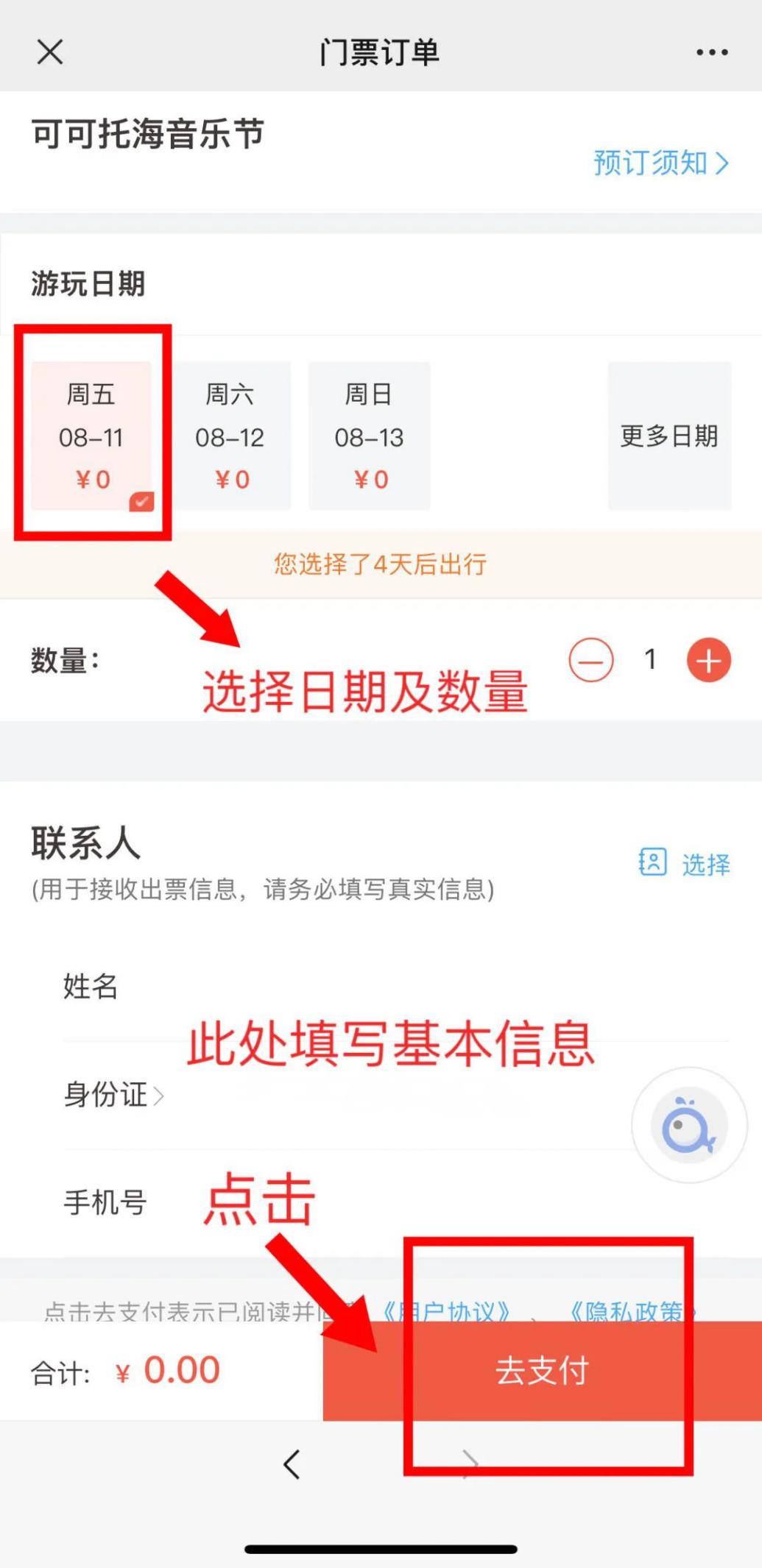Viewport: 762px width, 1568px height.
Task: Open 更多日期 to see more dates
Action: click(668, 436)
